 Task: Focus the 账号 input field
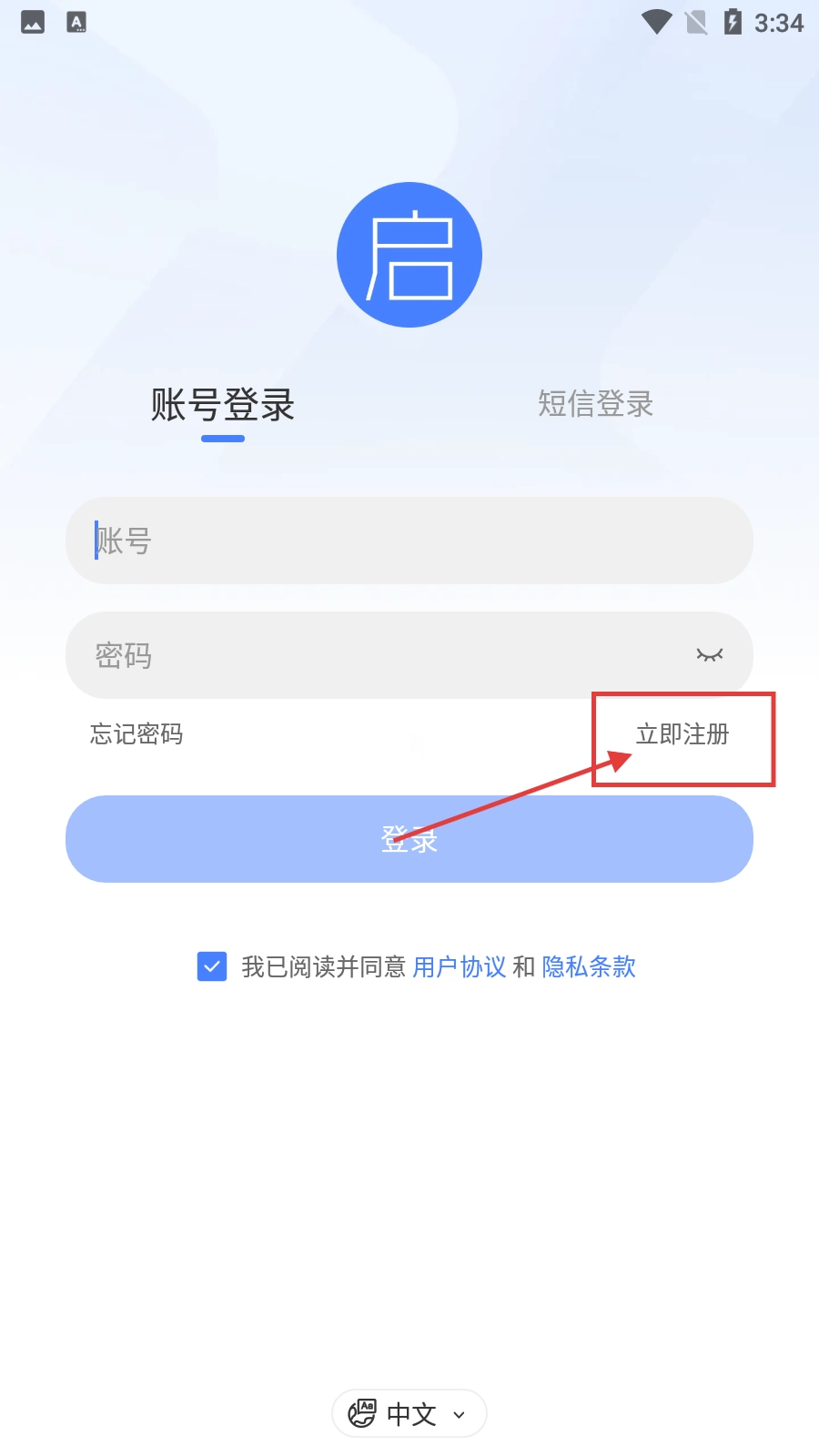[x=409, y=541]
